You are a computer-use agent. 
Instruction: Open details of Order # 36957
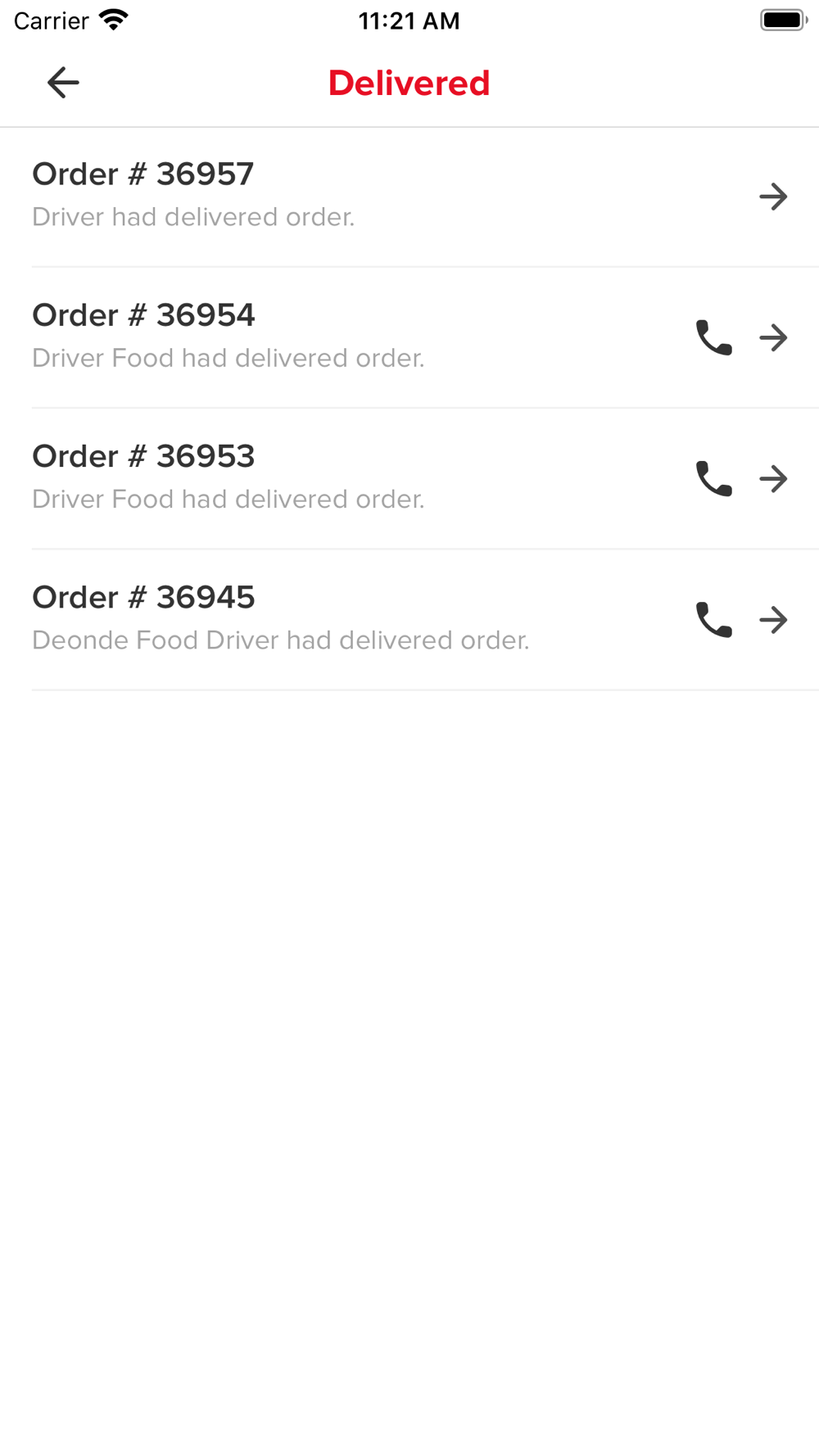click(x=773, y=197)
